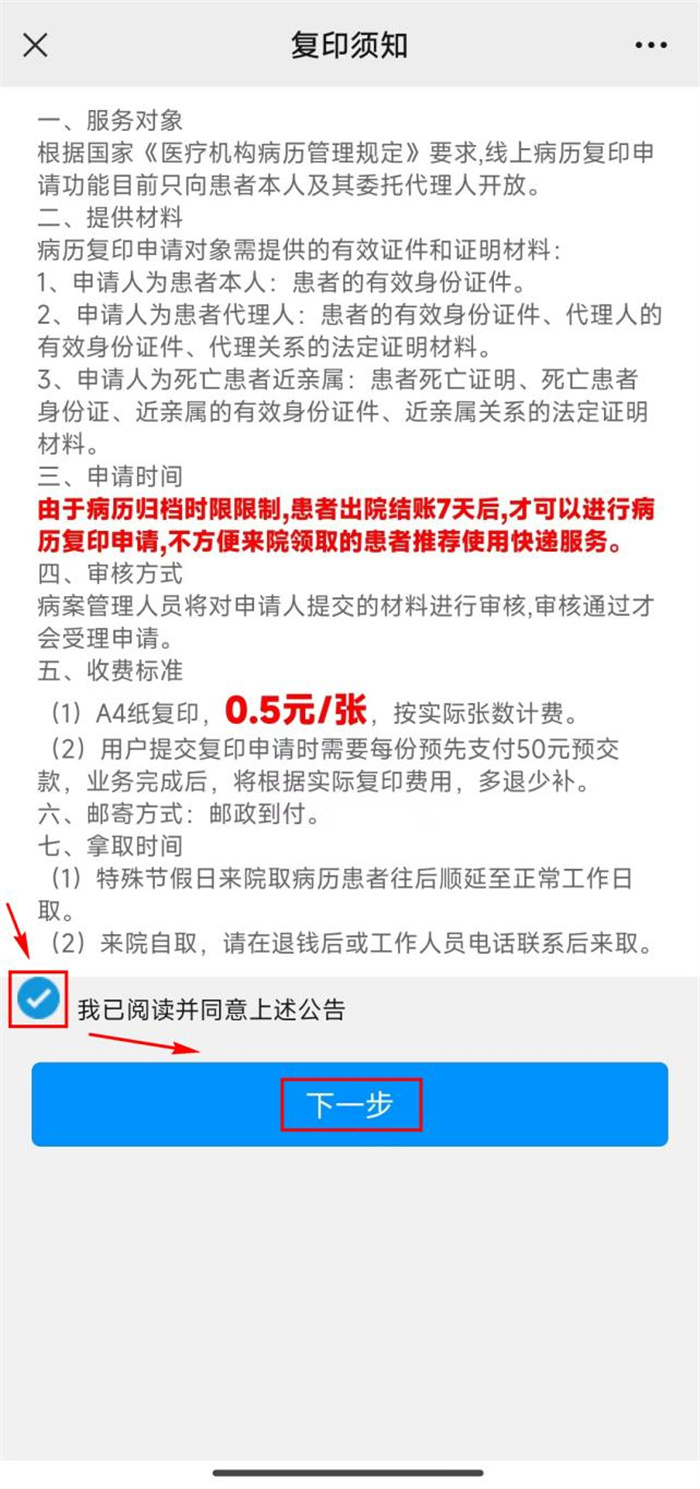
Task: Tap the 下一步 button to continue
Action: [x=350, y=1104]
